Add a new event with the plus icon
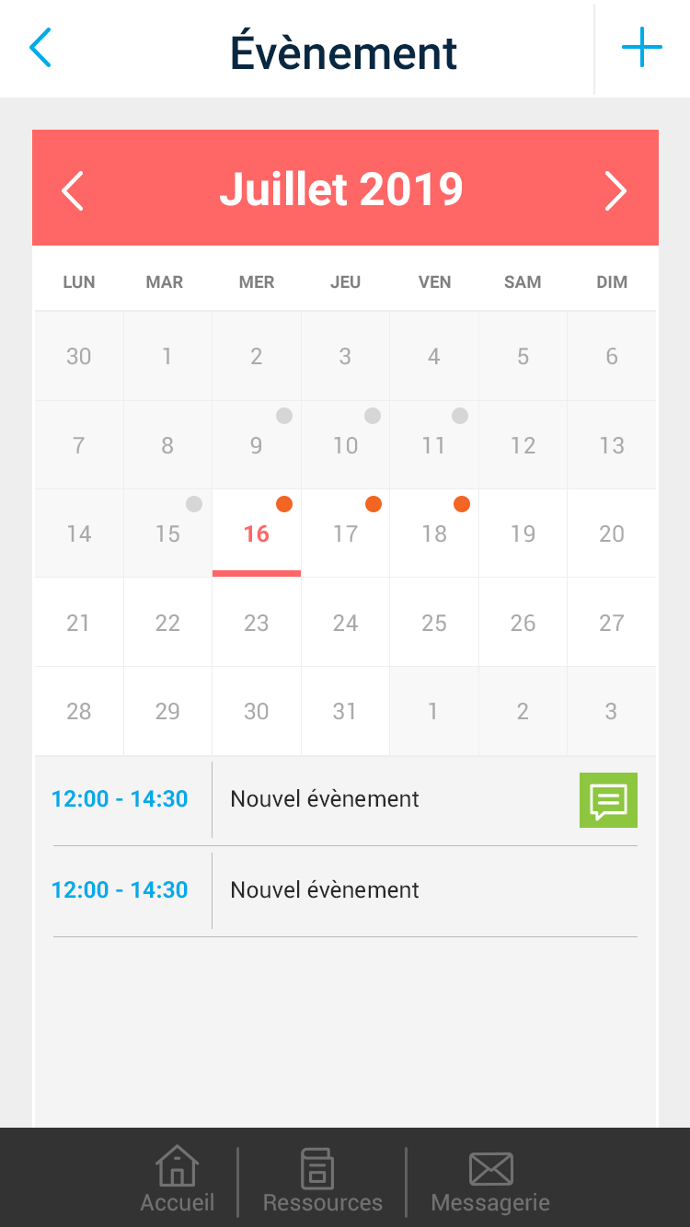 641,48
